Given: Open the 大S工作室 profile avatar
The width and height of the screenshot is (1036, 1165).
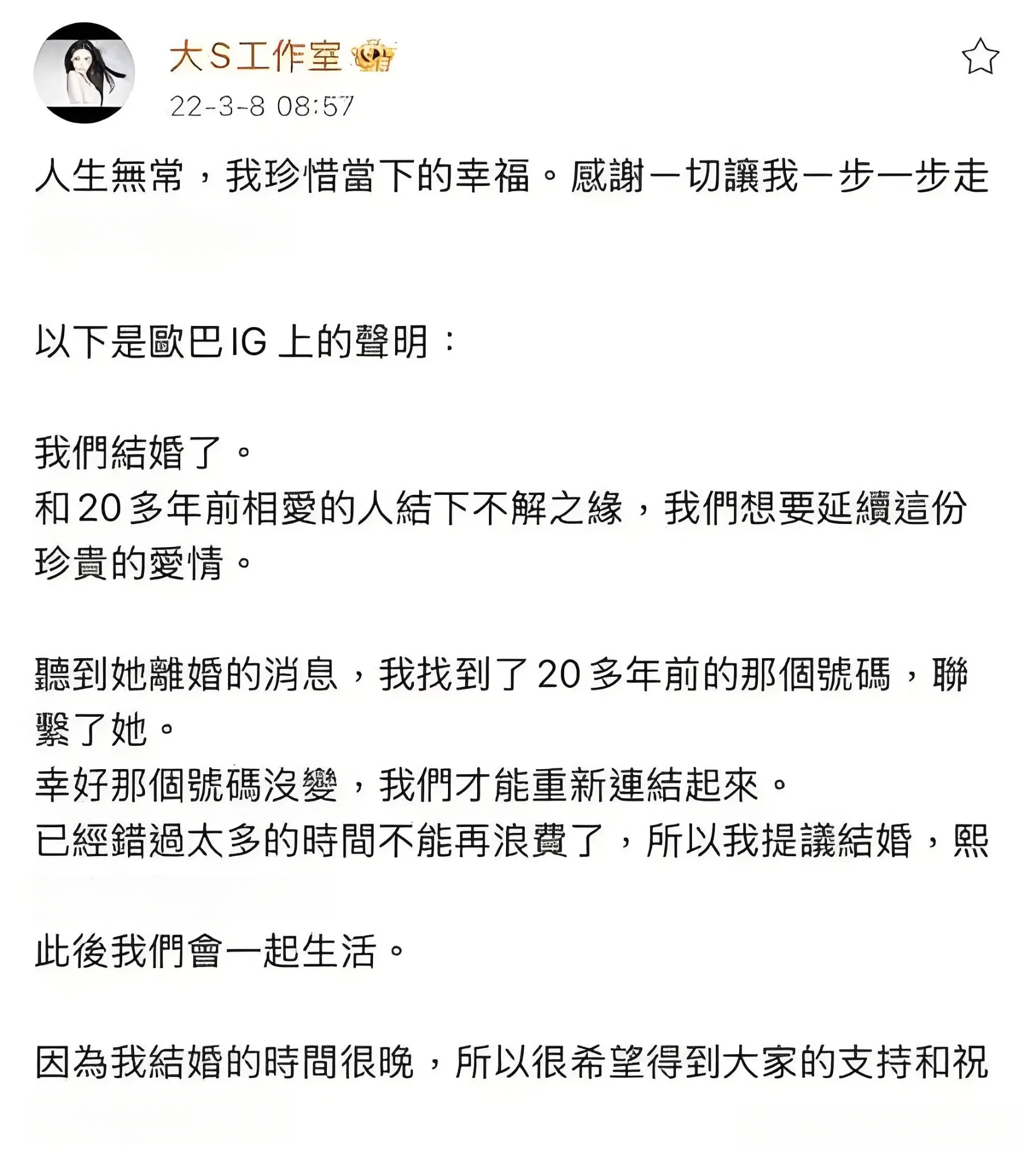Looking at the screenshot, I should (84, 73).
